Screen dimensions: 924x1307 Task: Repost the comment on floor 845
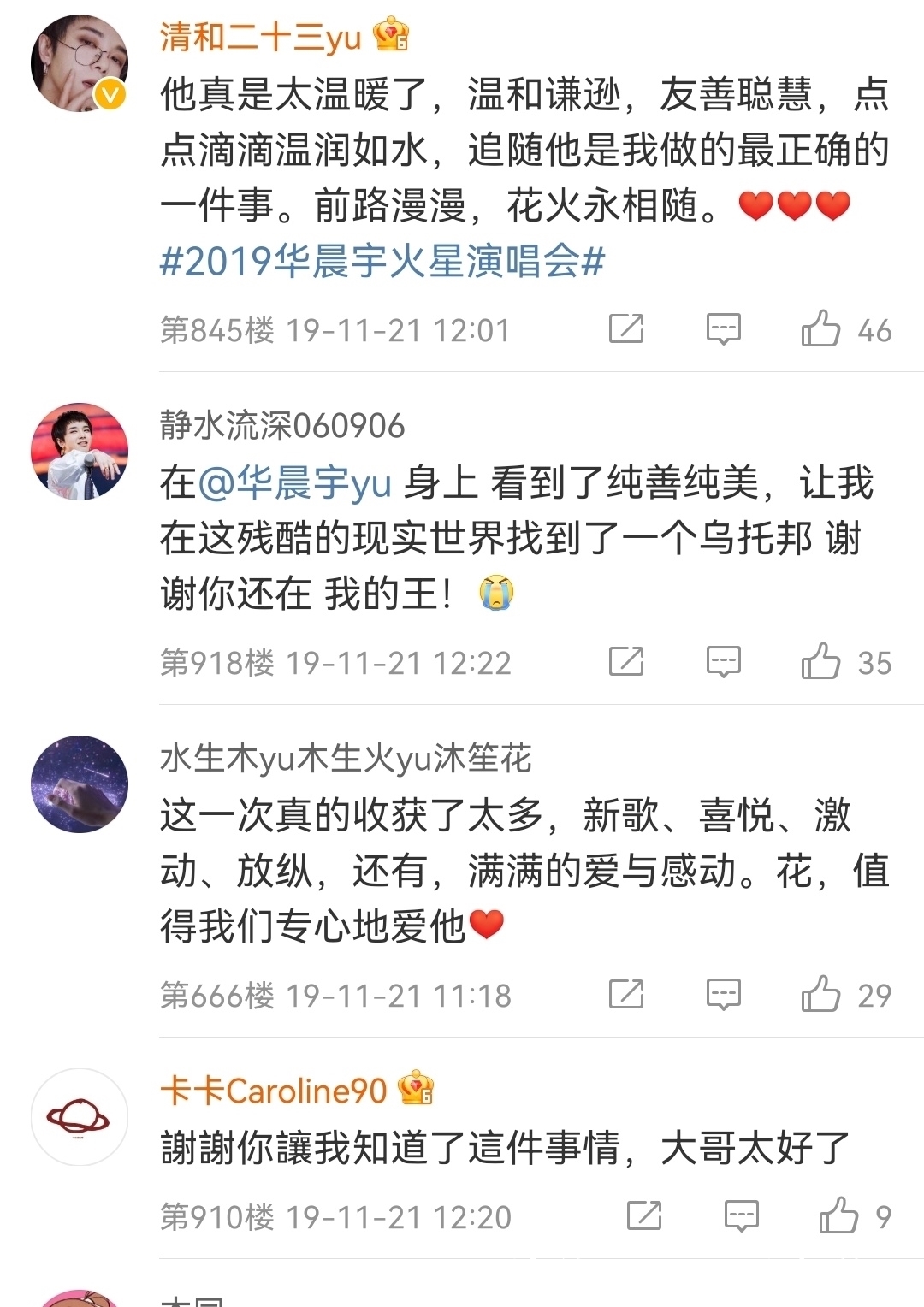tap(626, 328)
